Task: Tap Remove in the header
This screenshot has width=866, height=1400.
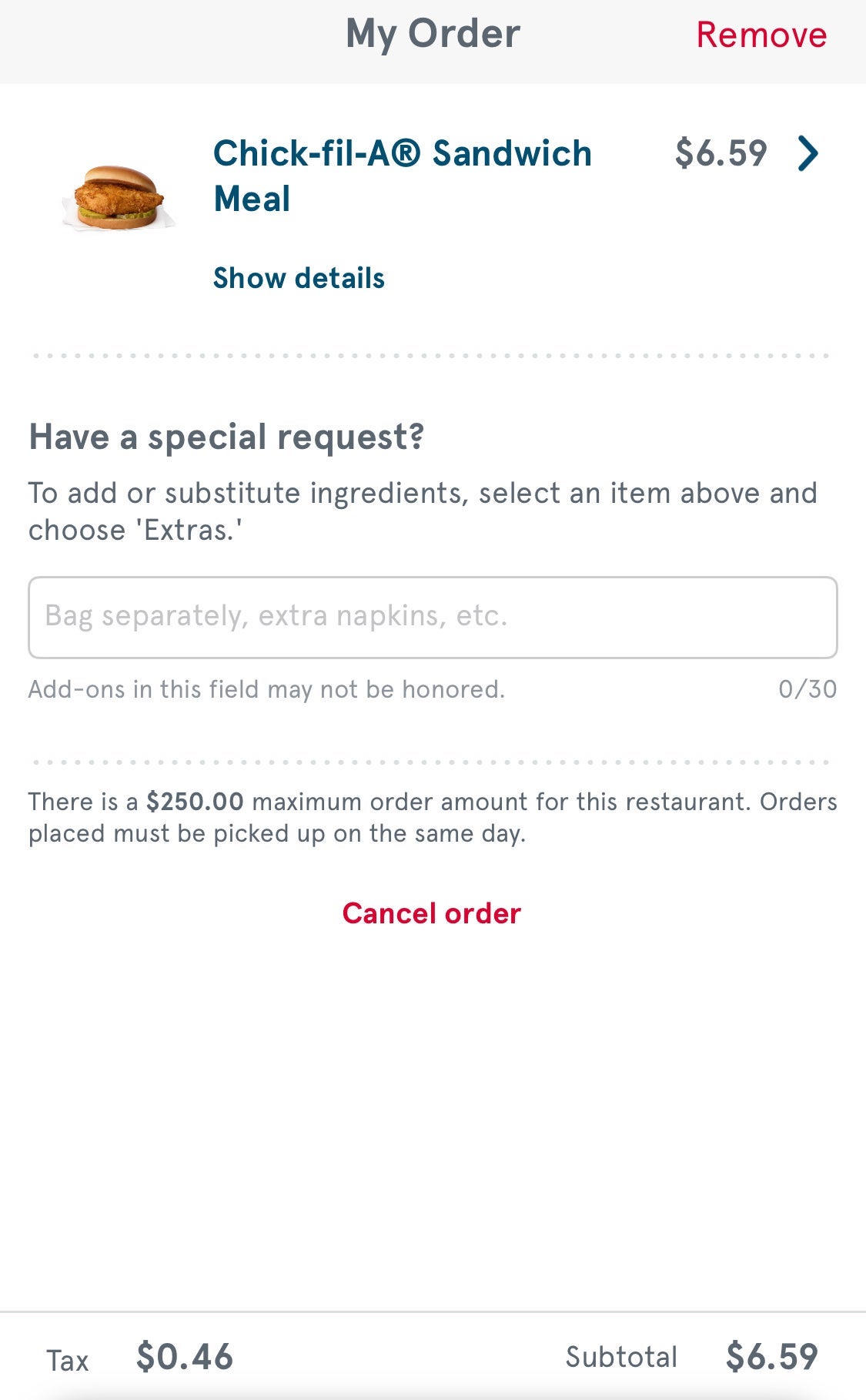Action: (761, 35)
